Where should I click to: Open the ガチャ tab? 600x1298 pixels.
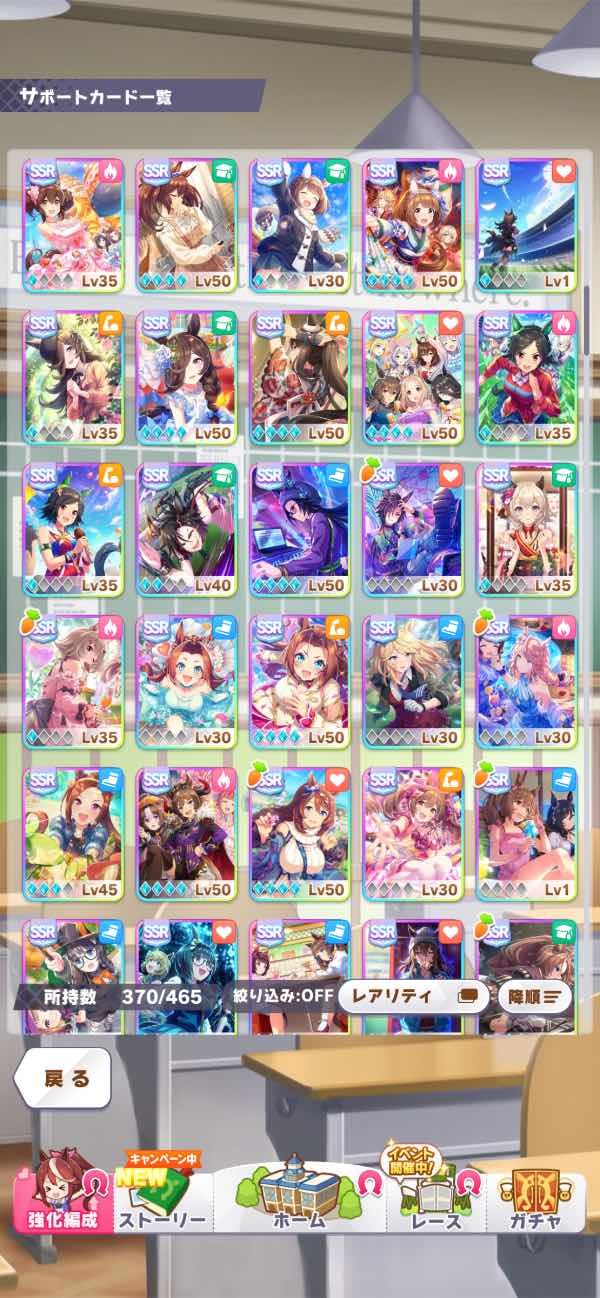[x=533, y=1200]
